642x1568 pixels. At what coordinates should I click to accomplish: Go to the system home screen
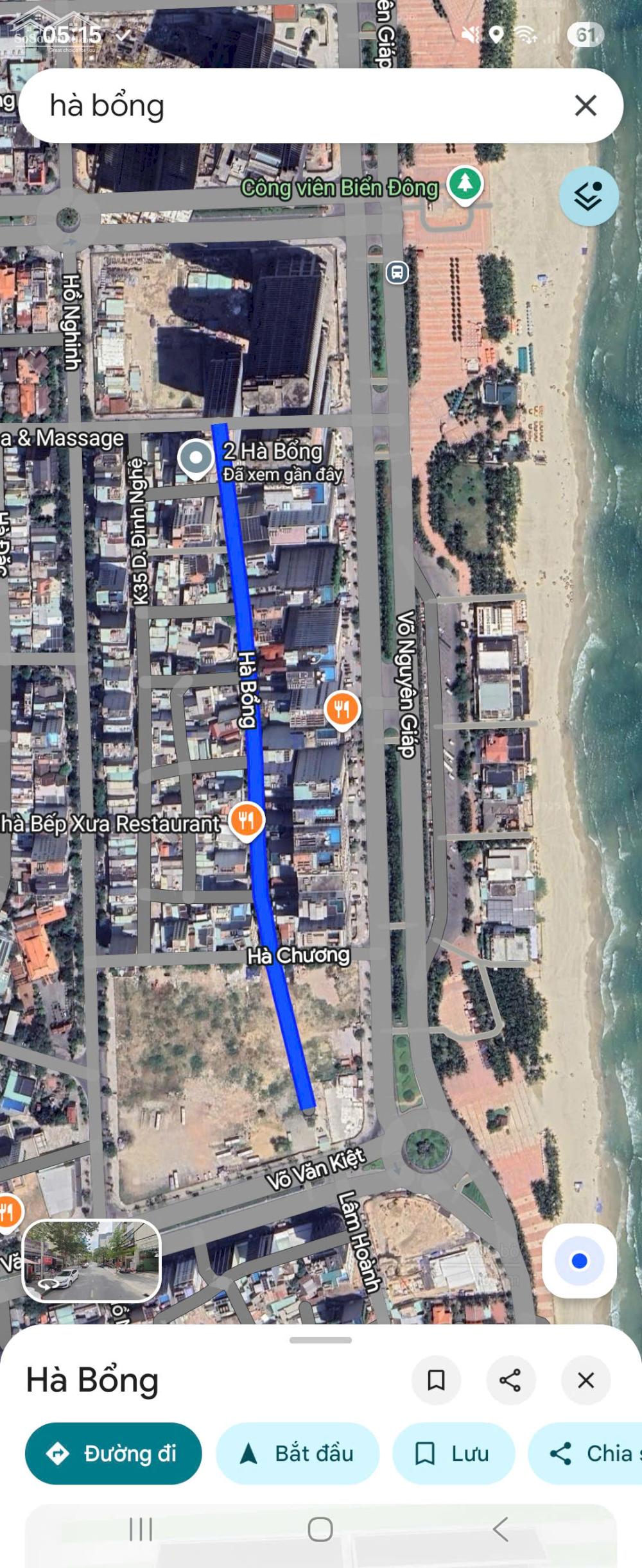coord(320,1529)
